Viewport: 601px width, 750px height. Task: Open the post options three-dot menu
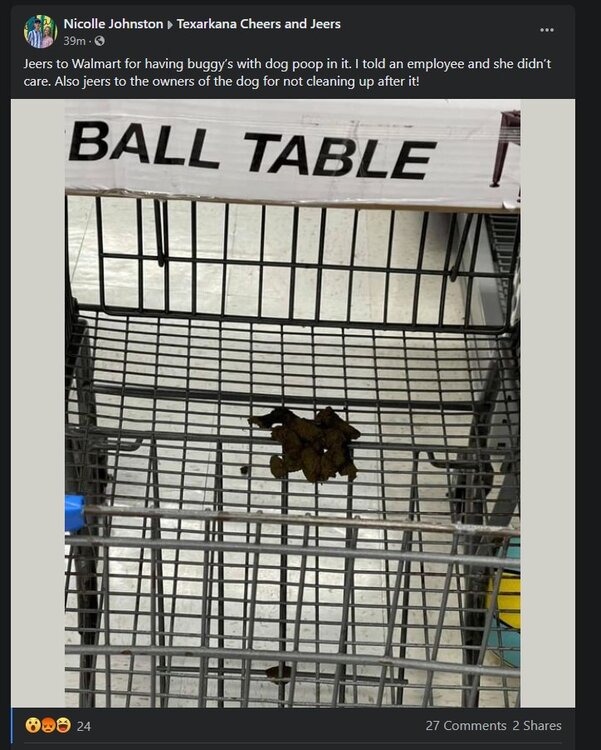point(547,30)
